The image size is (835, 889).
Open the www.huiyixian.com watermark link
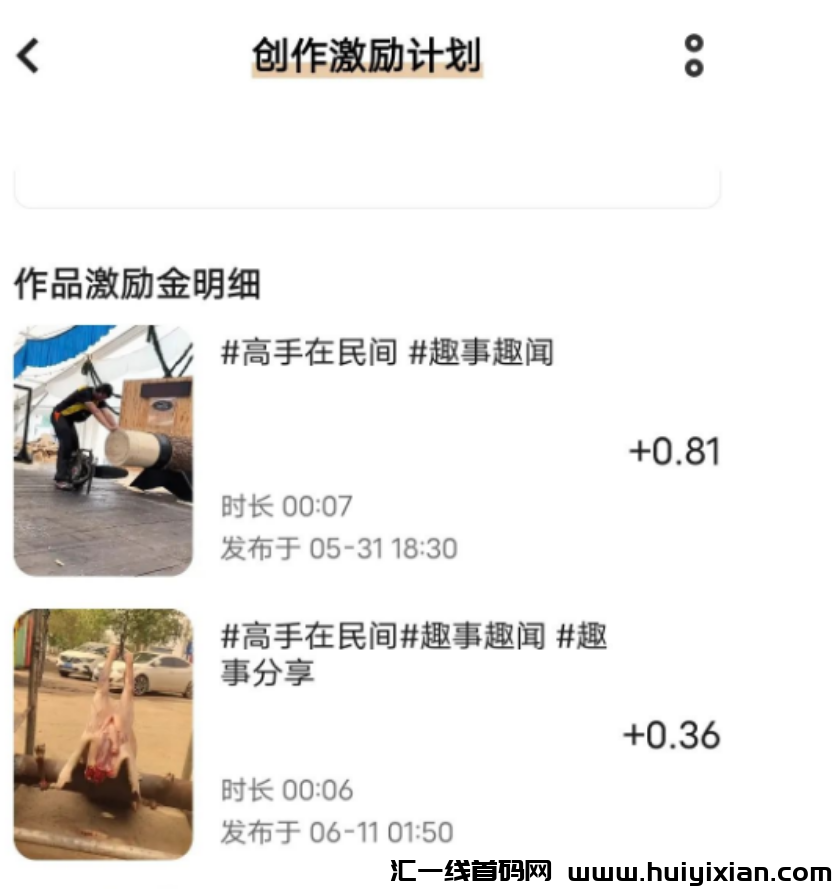690,868
